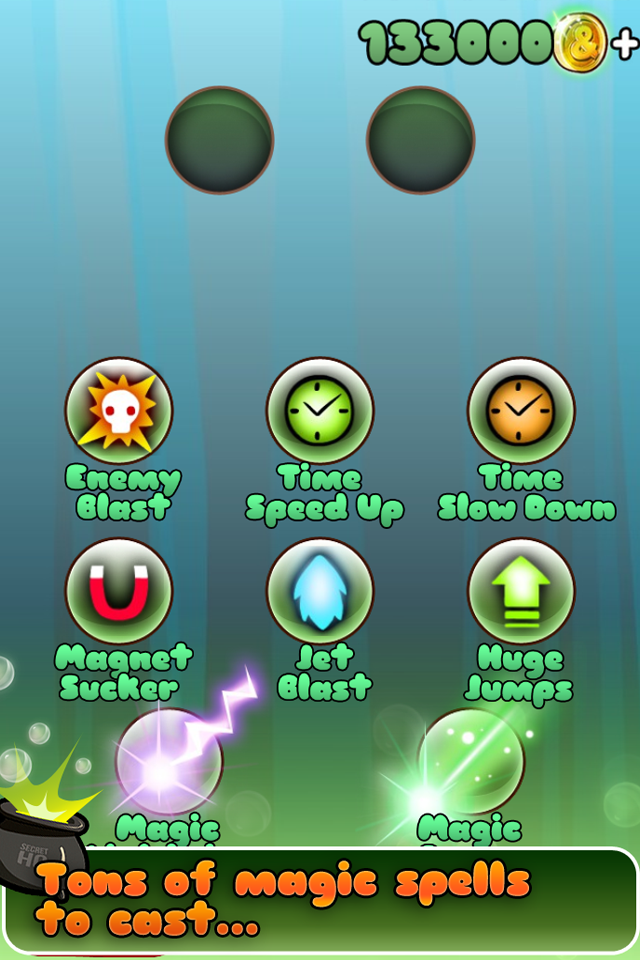The width and height of the screenshot is (640, 960).
Task: Tap the purple lightning magic orb
Action: pyautogui.click(x=169, y=762)
